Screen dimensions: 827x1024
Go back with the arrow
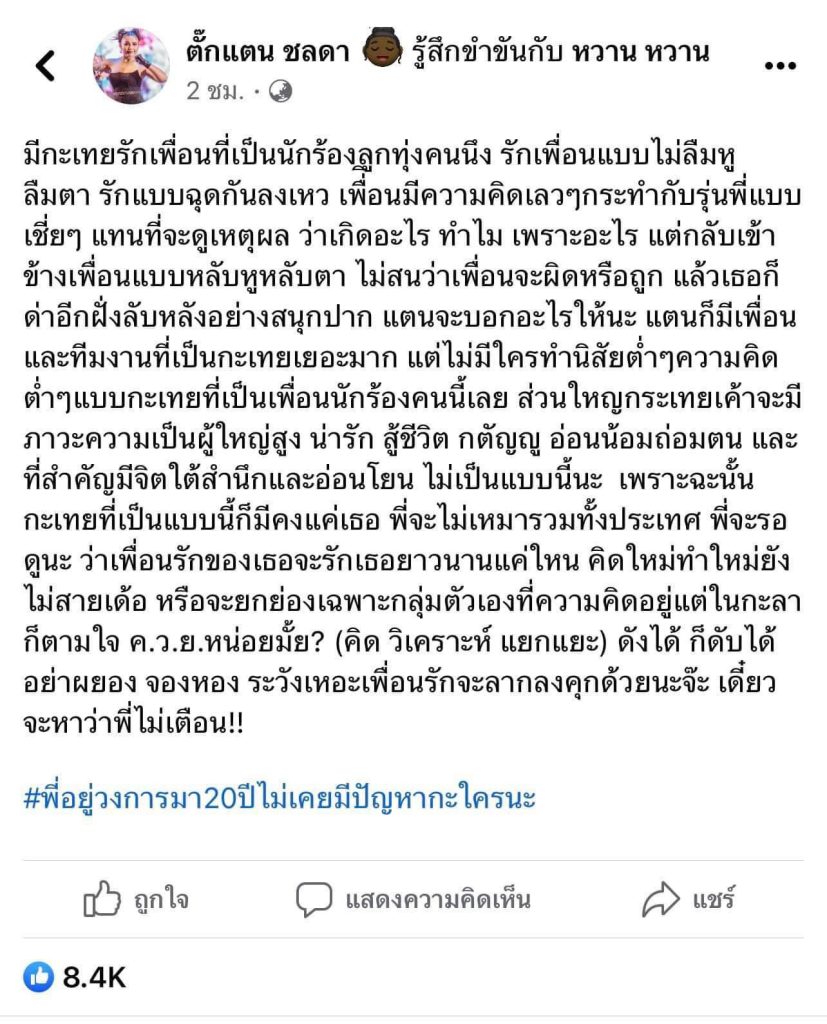pyautogui.click(x=45, y=66)
